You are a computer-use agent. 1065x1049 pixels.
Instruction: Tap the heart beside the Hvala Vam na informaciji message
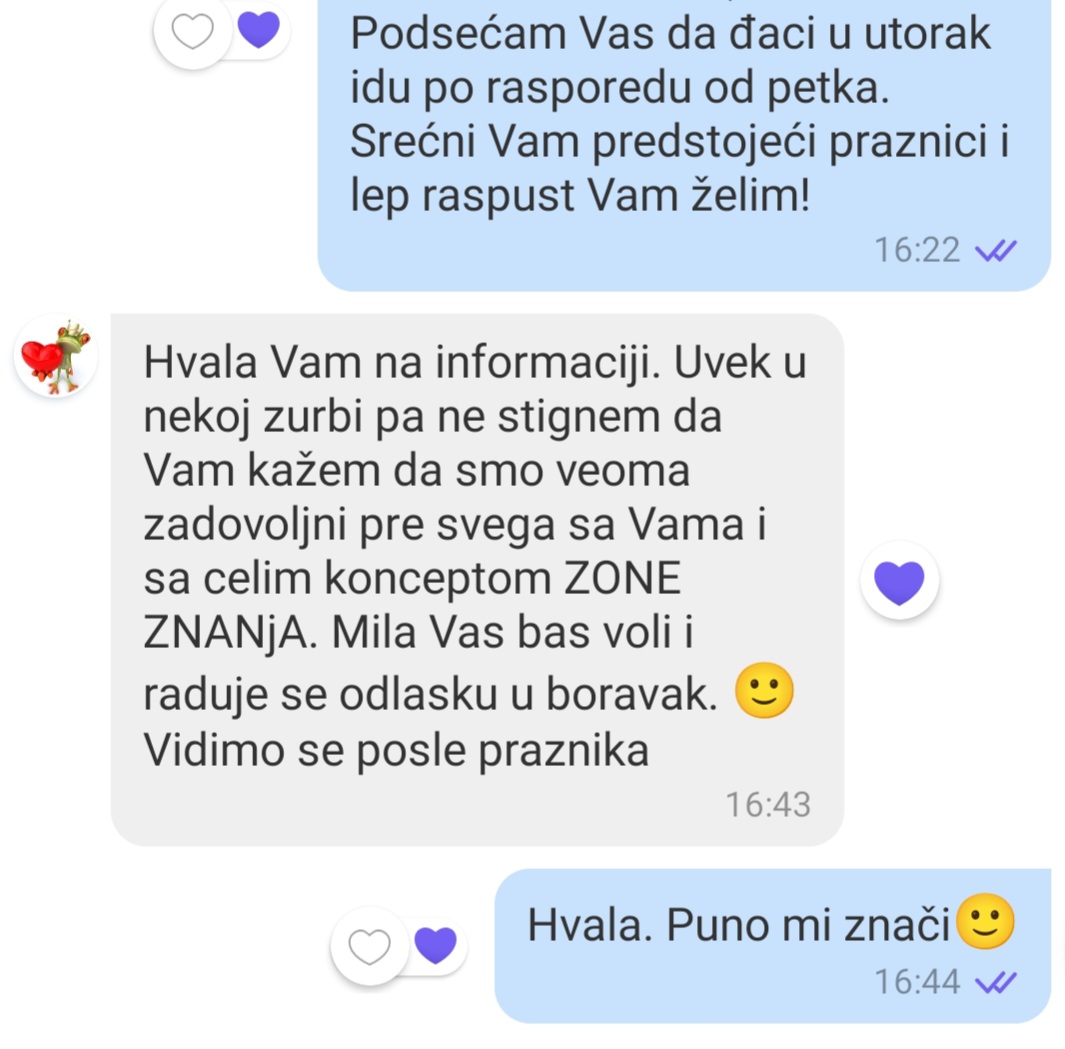tap(899, 581)
